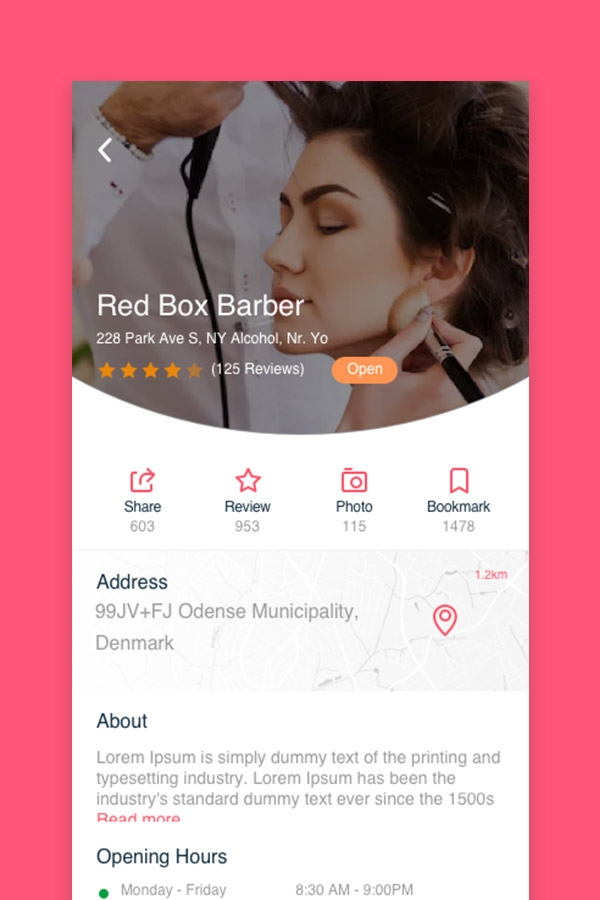600x900 pixels.
Task: Open the Photo section
Action: point(354,481)
